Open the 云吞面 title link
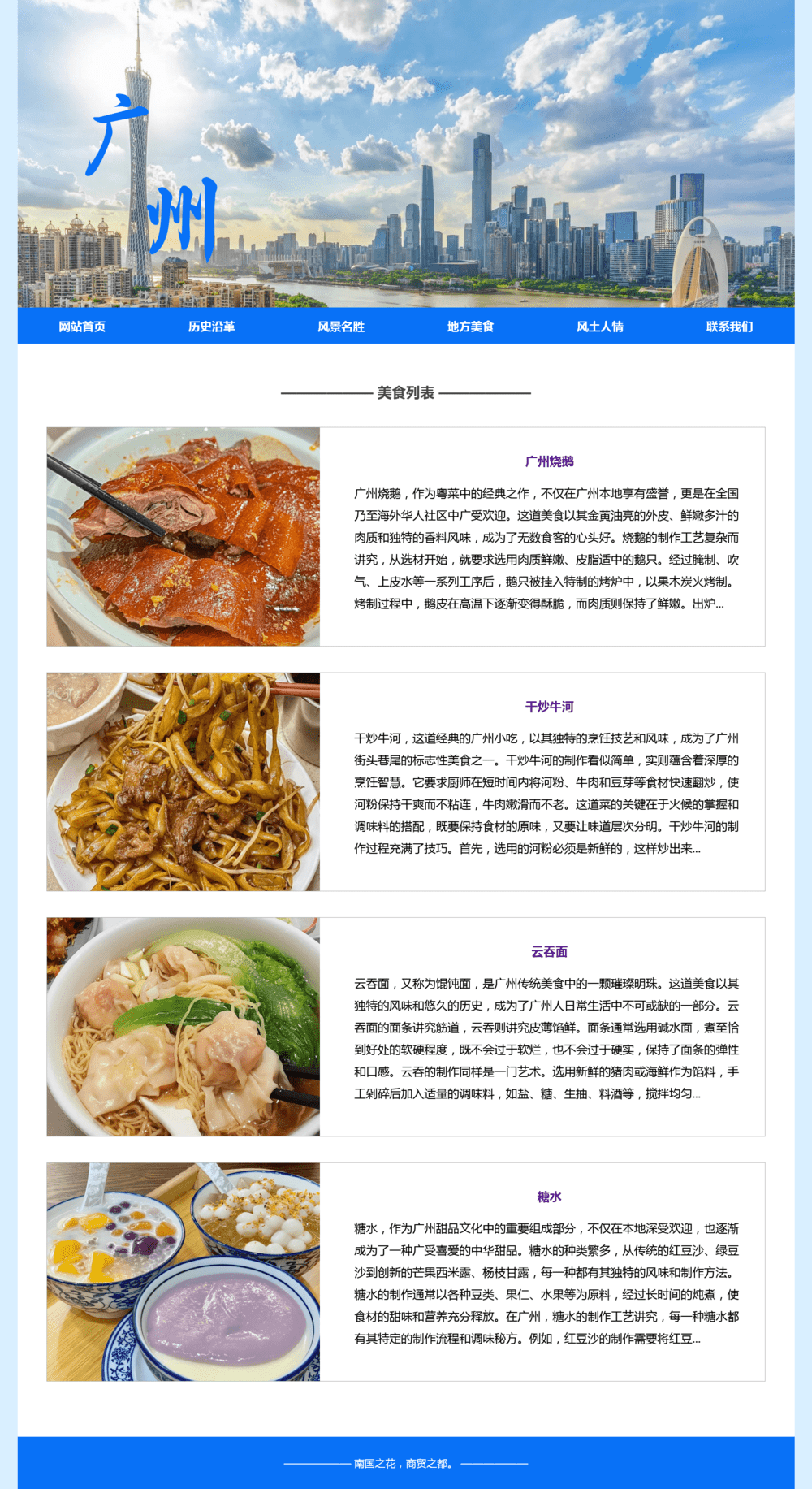 [x=549, y=952]
